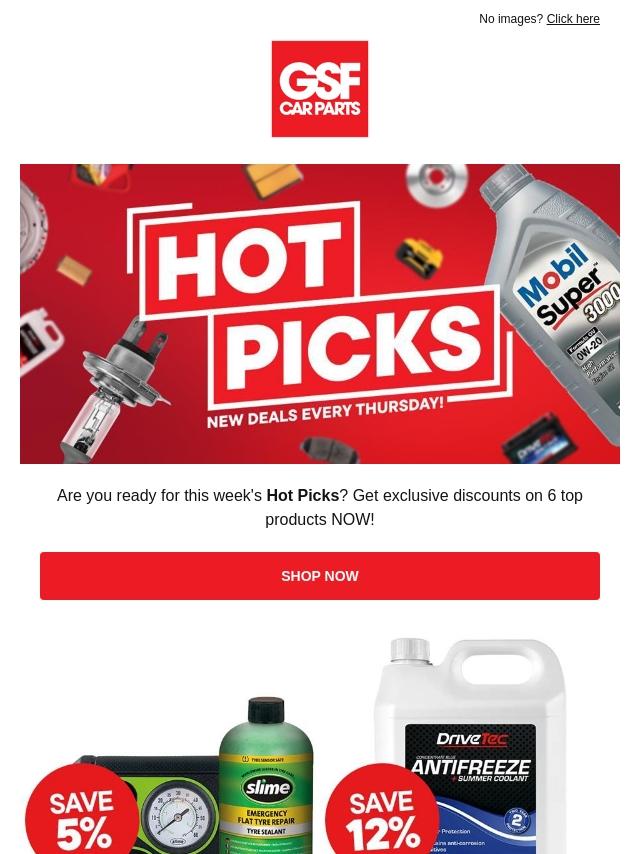Viewport: 640px width, 854px height.
Task: Open the 'Click here' link for images
Action: tap(572, 19)
